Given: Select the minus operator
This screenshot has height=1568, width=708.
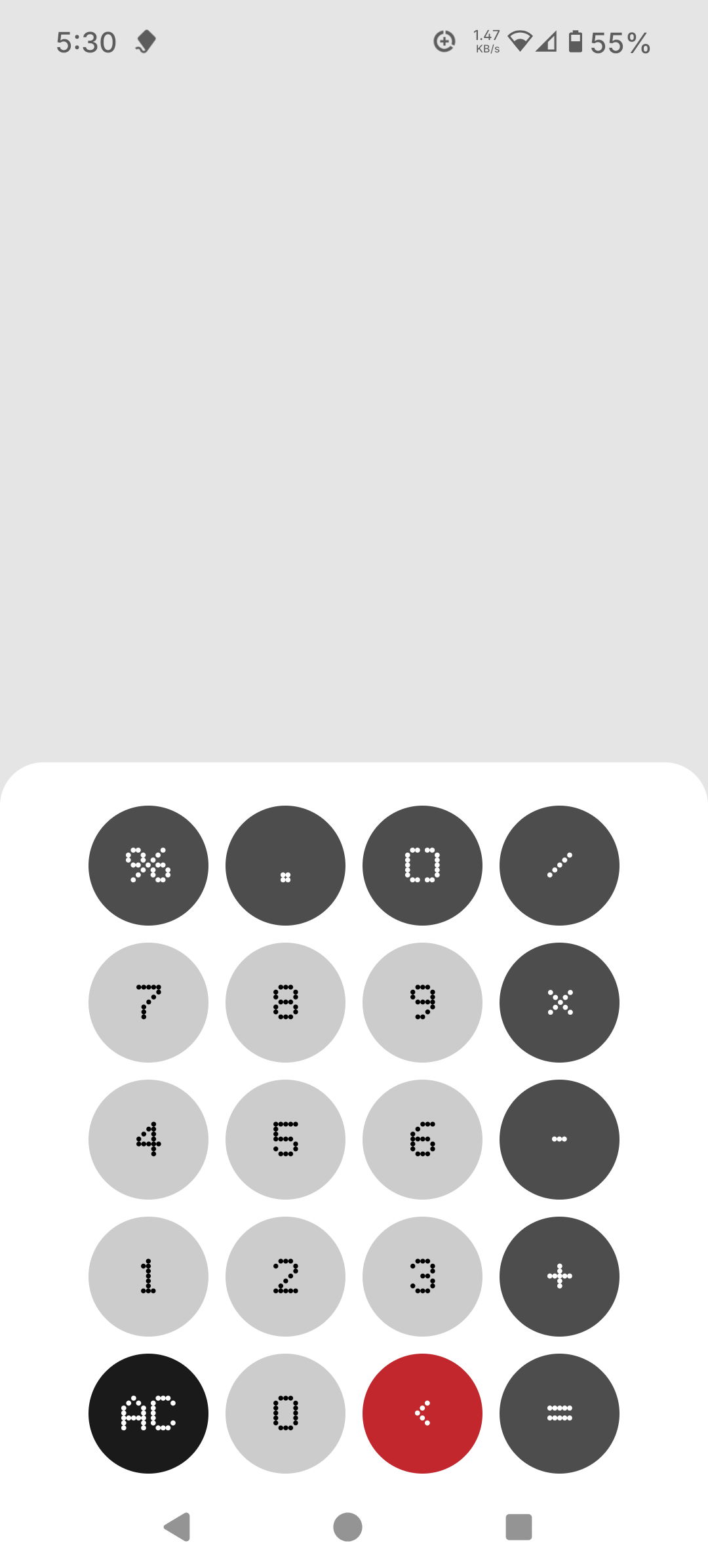Looking at the screenshot, I should point(559,1139).
